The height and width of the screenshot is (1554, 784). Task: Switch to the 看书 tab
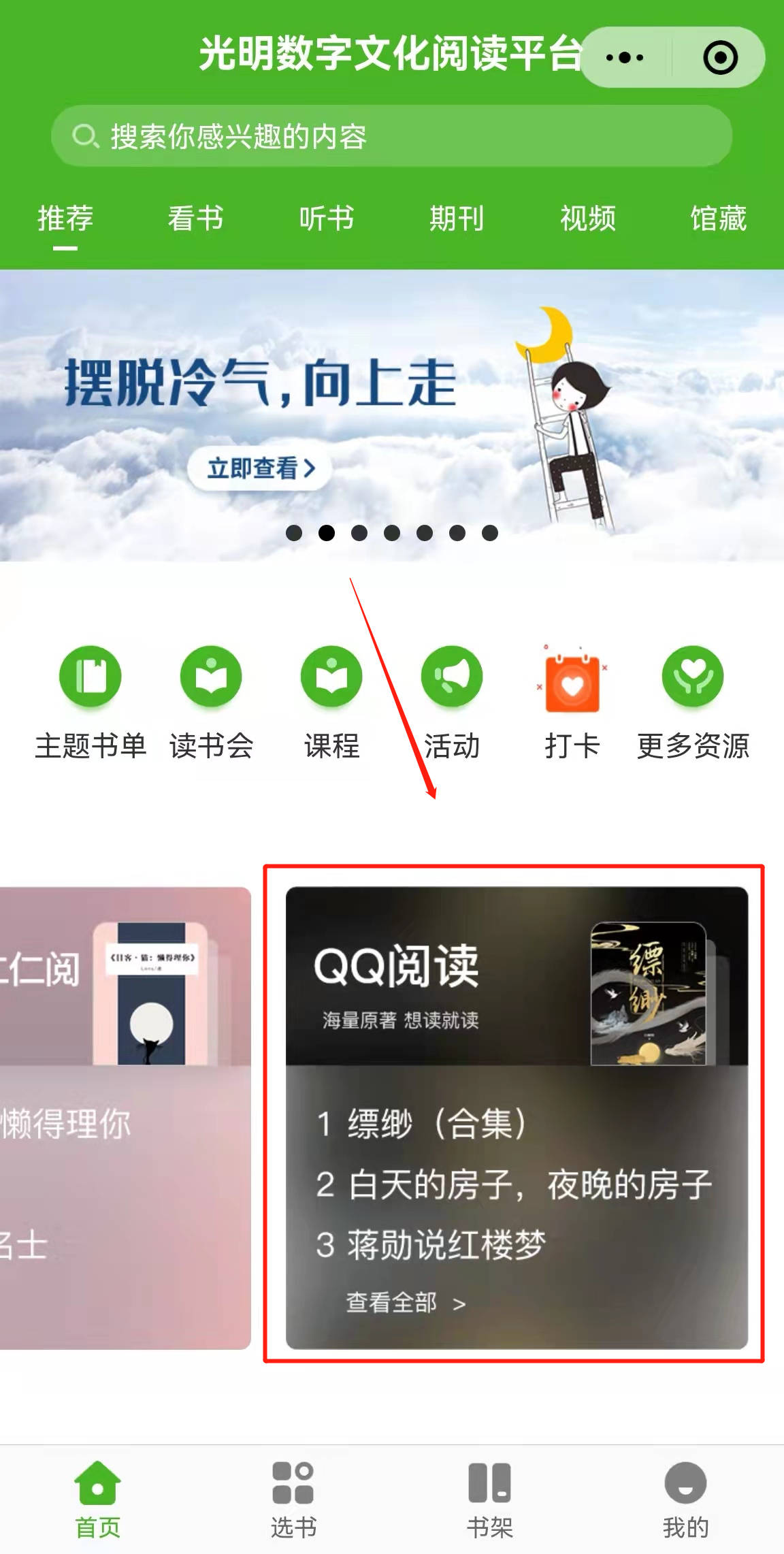click(195, 218)
